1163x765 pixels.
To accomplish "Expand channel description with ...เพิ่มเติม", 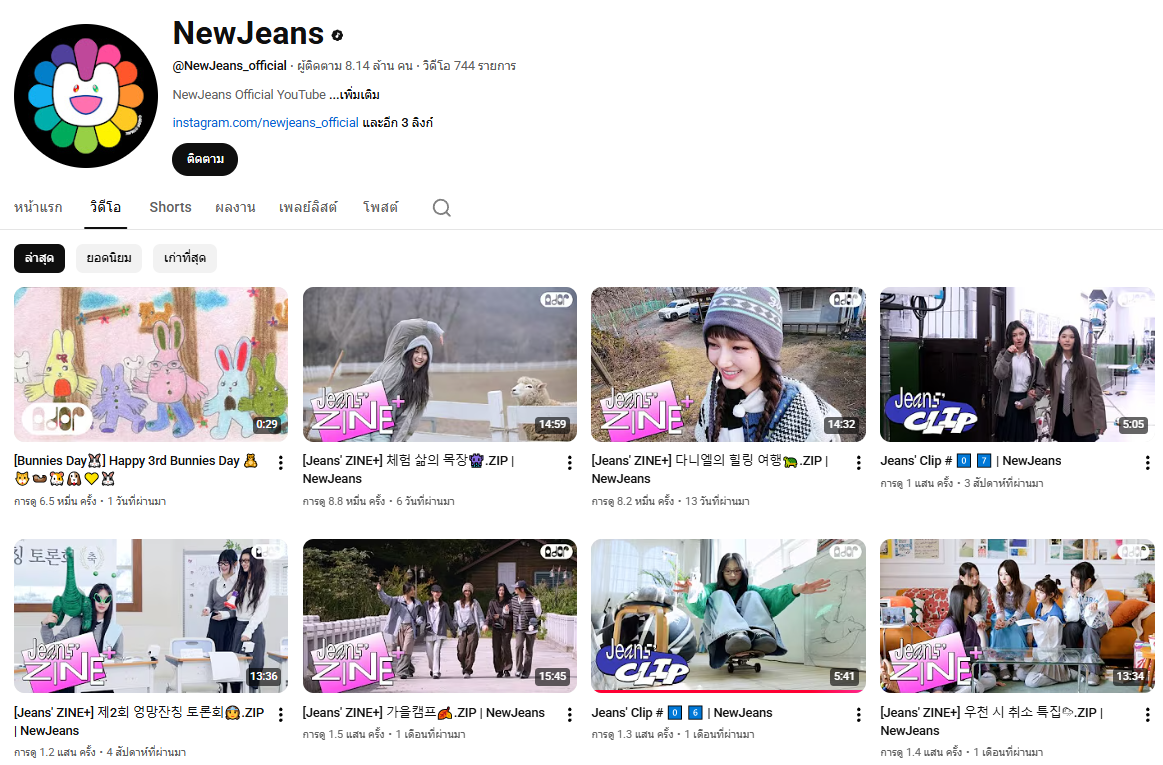I will (x=354, y=95).
